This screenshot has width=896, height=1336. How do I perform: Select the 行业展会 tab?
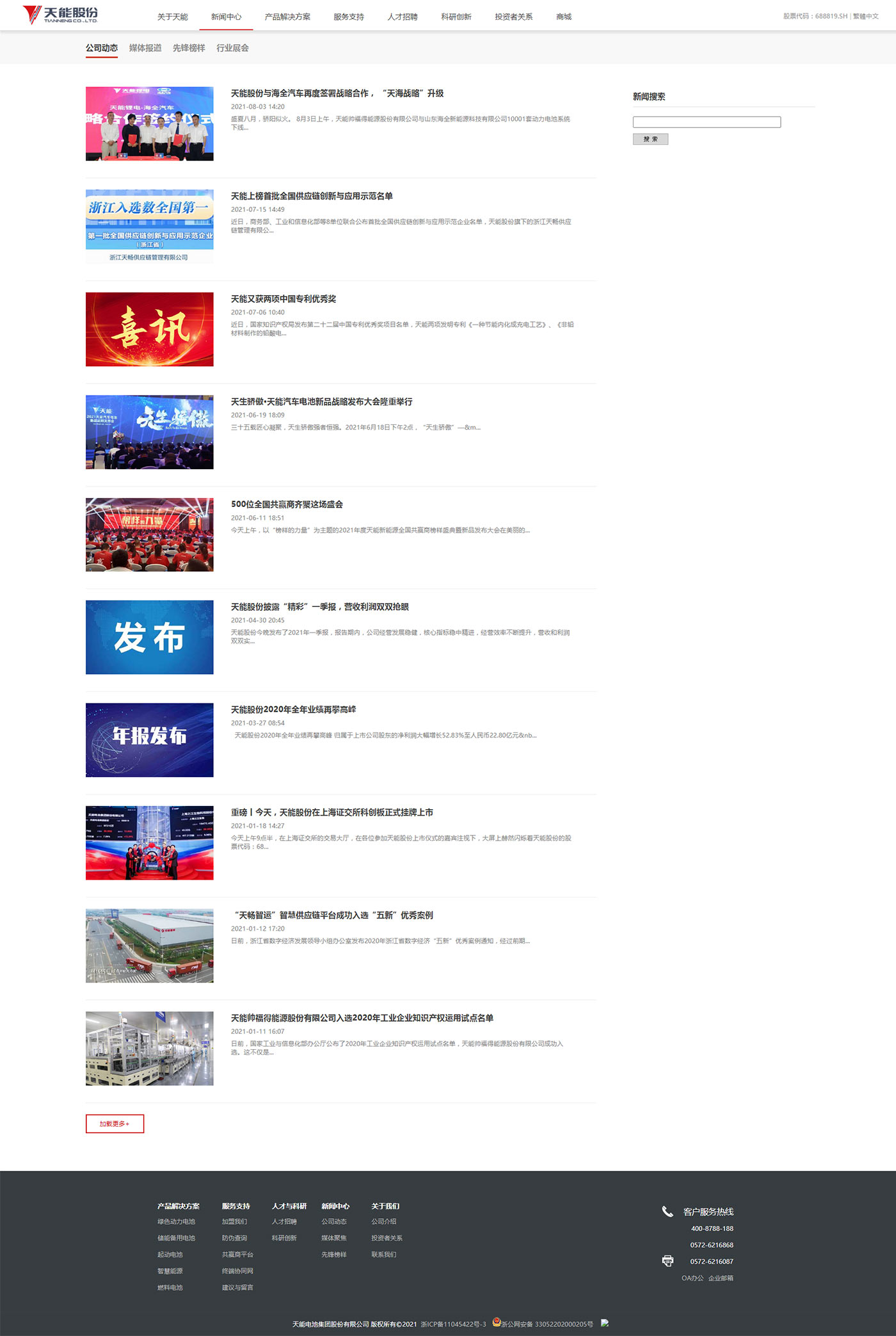232,48
